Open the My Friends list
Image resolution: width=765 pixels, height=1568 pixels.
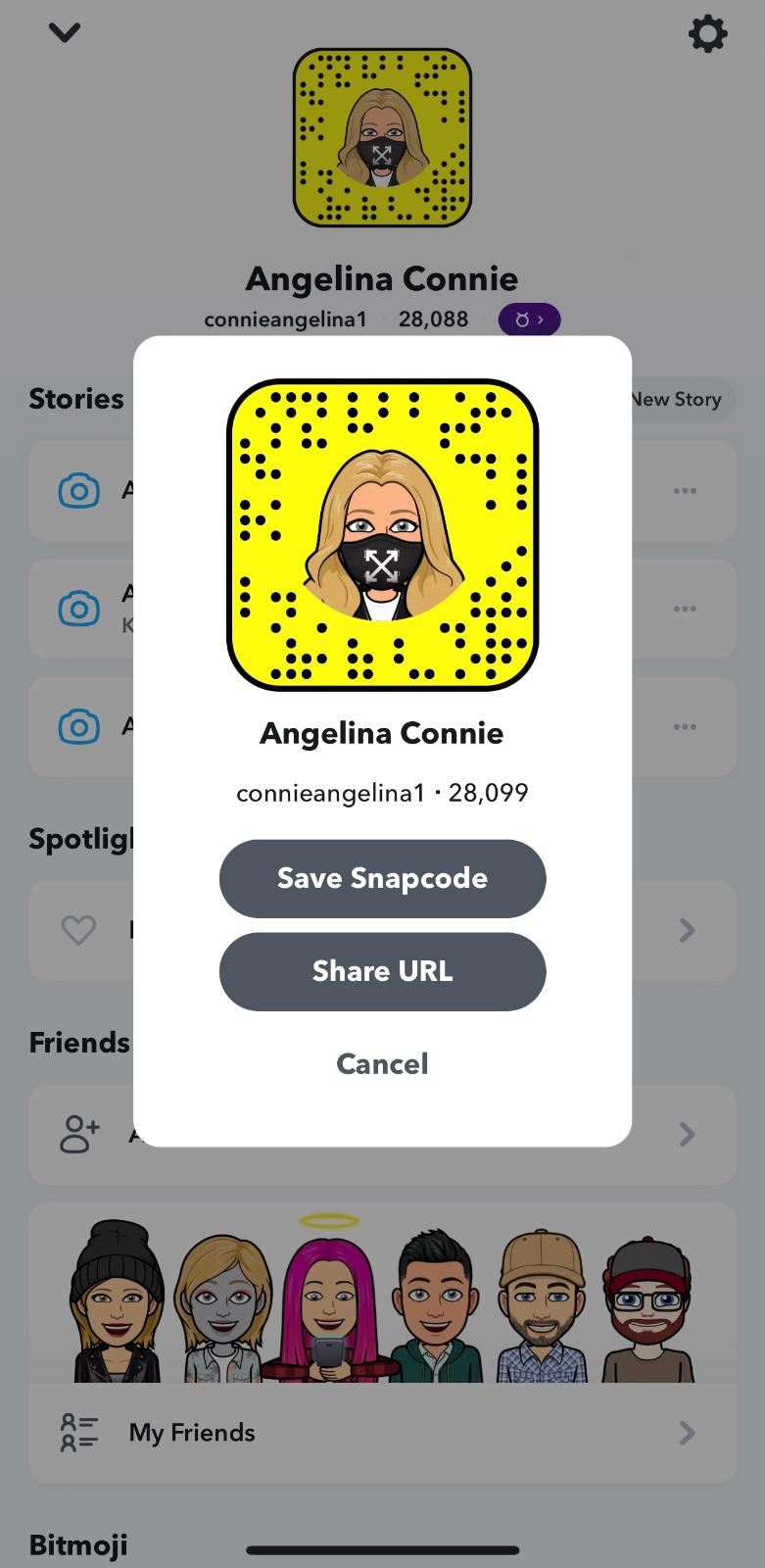click(382, 1433)
